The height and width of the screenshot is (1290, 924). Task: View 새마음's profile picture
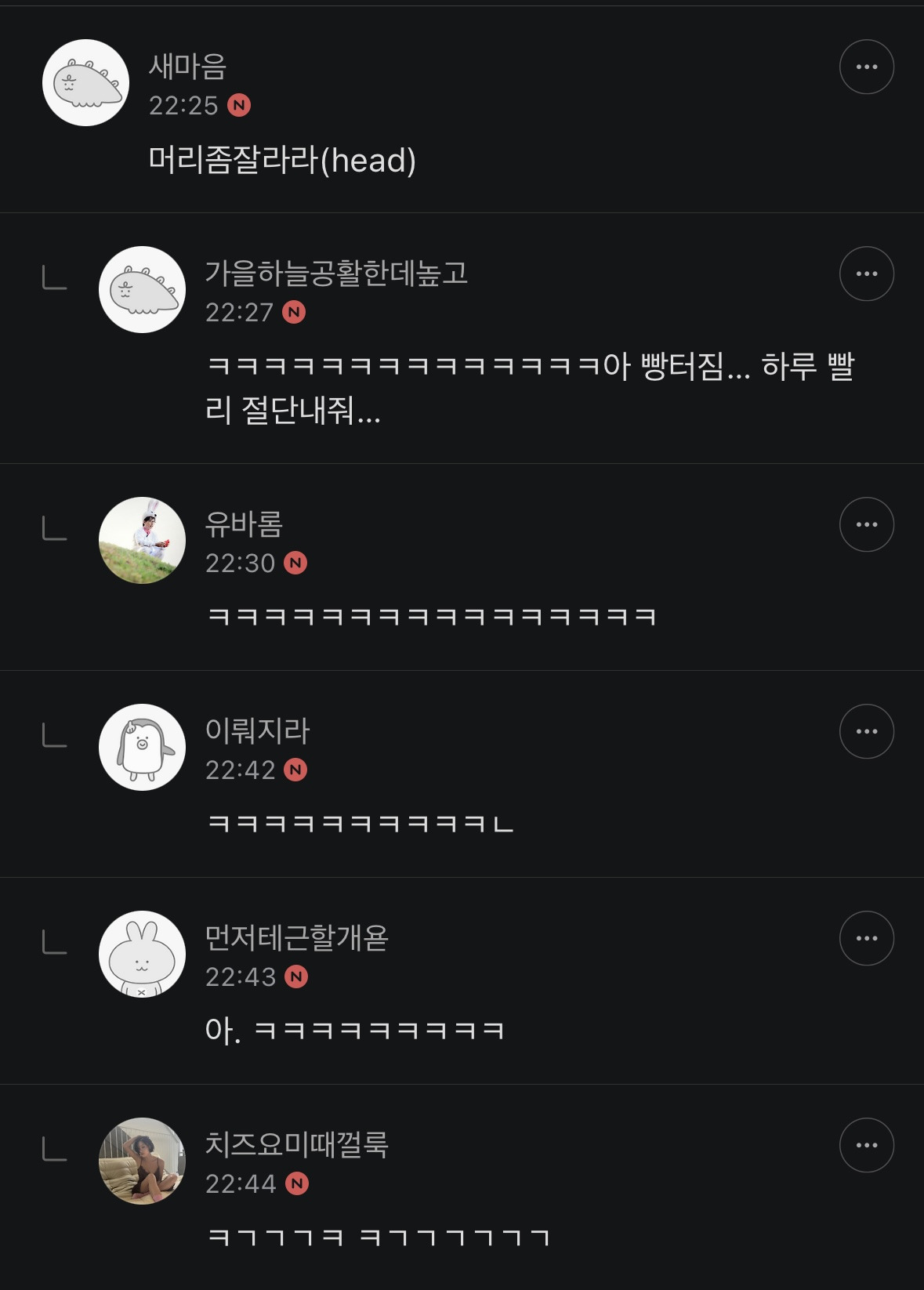(x=85, y=82)
